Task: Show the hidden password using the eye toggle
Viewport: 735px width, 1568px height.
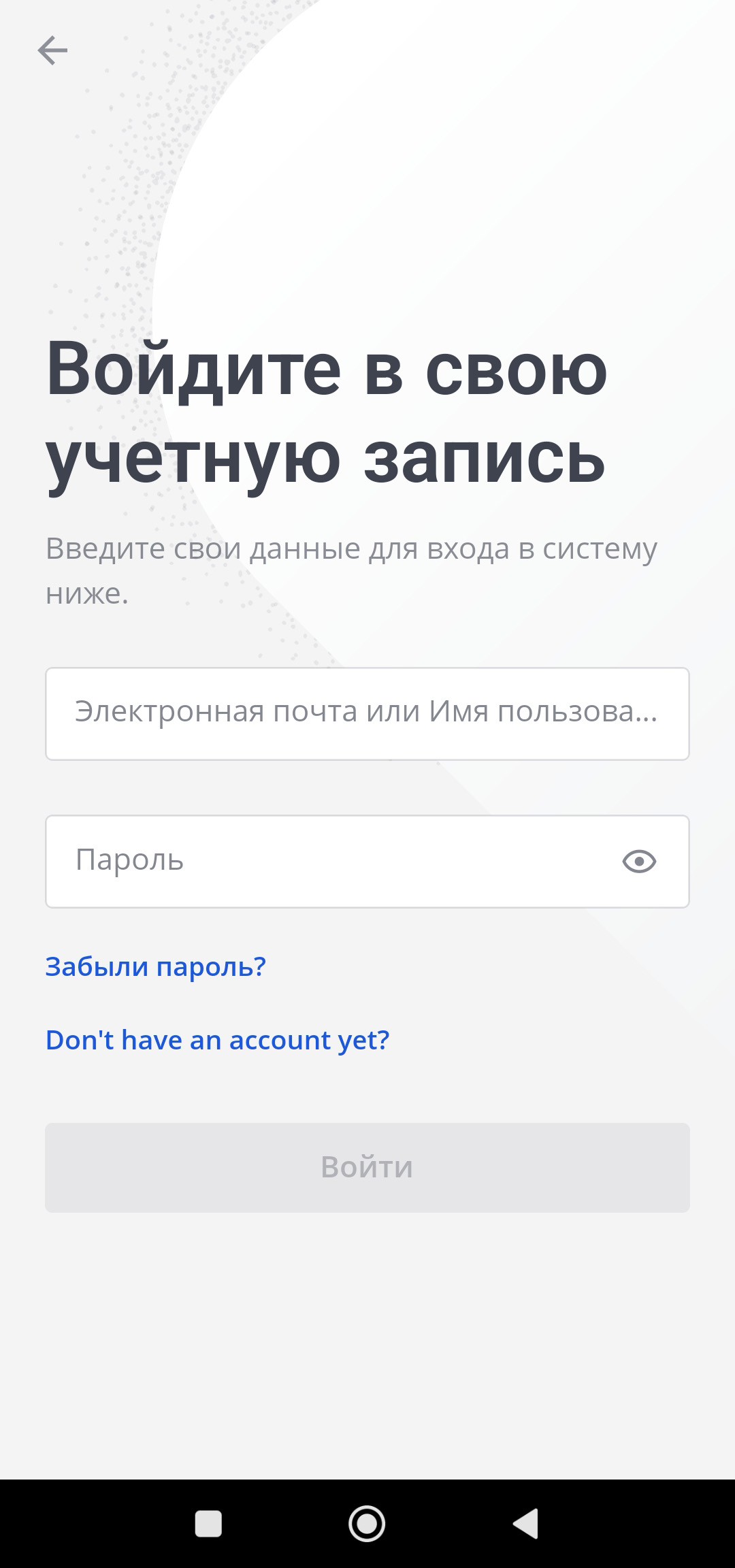Action: pos(640,861)
